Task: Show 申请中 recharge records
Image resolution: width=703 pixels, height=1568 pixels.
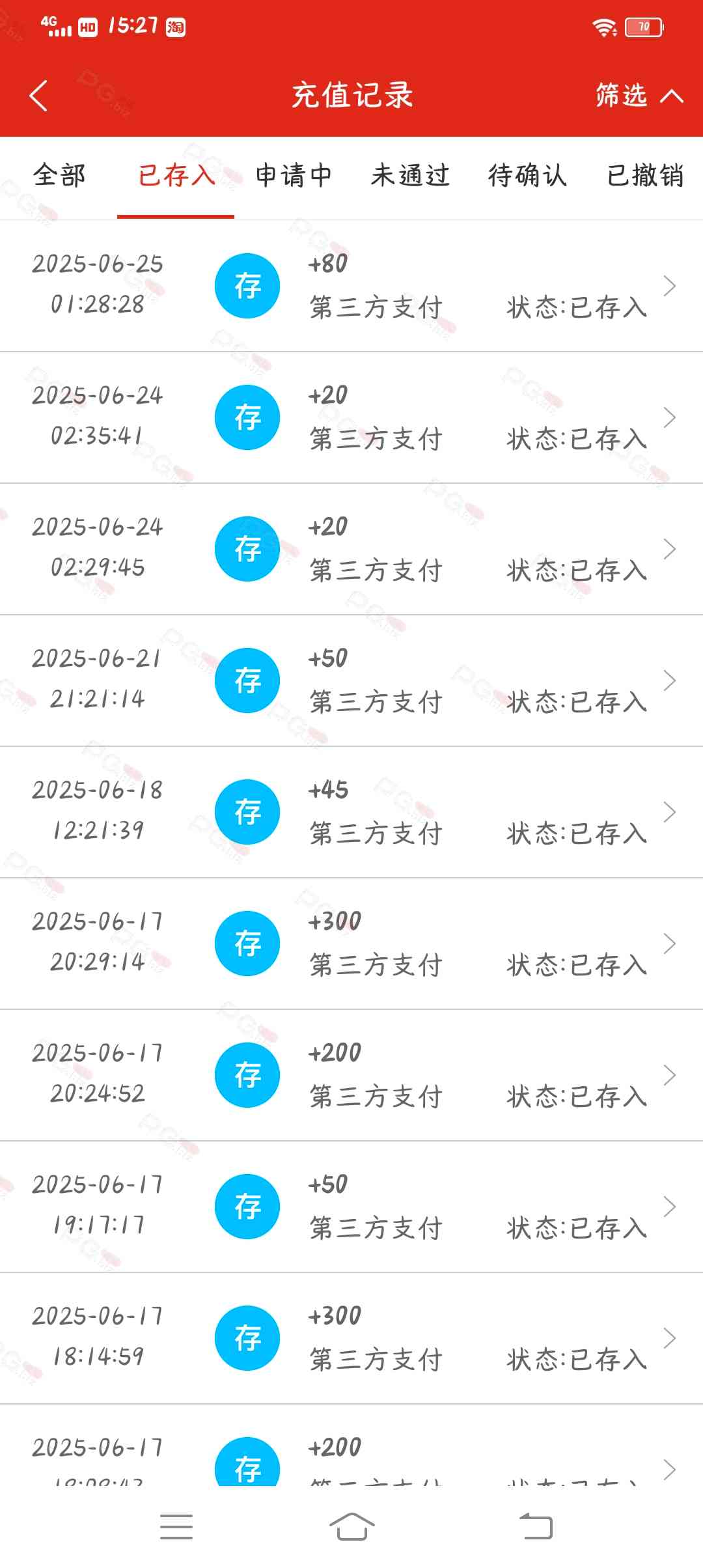Action: point(293,176)
